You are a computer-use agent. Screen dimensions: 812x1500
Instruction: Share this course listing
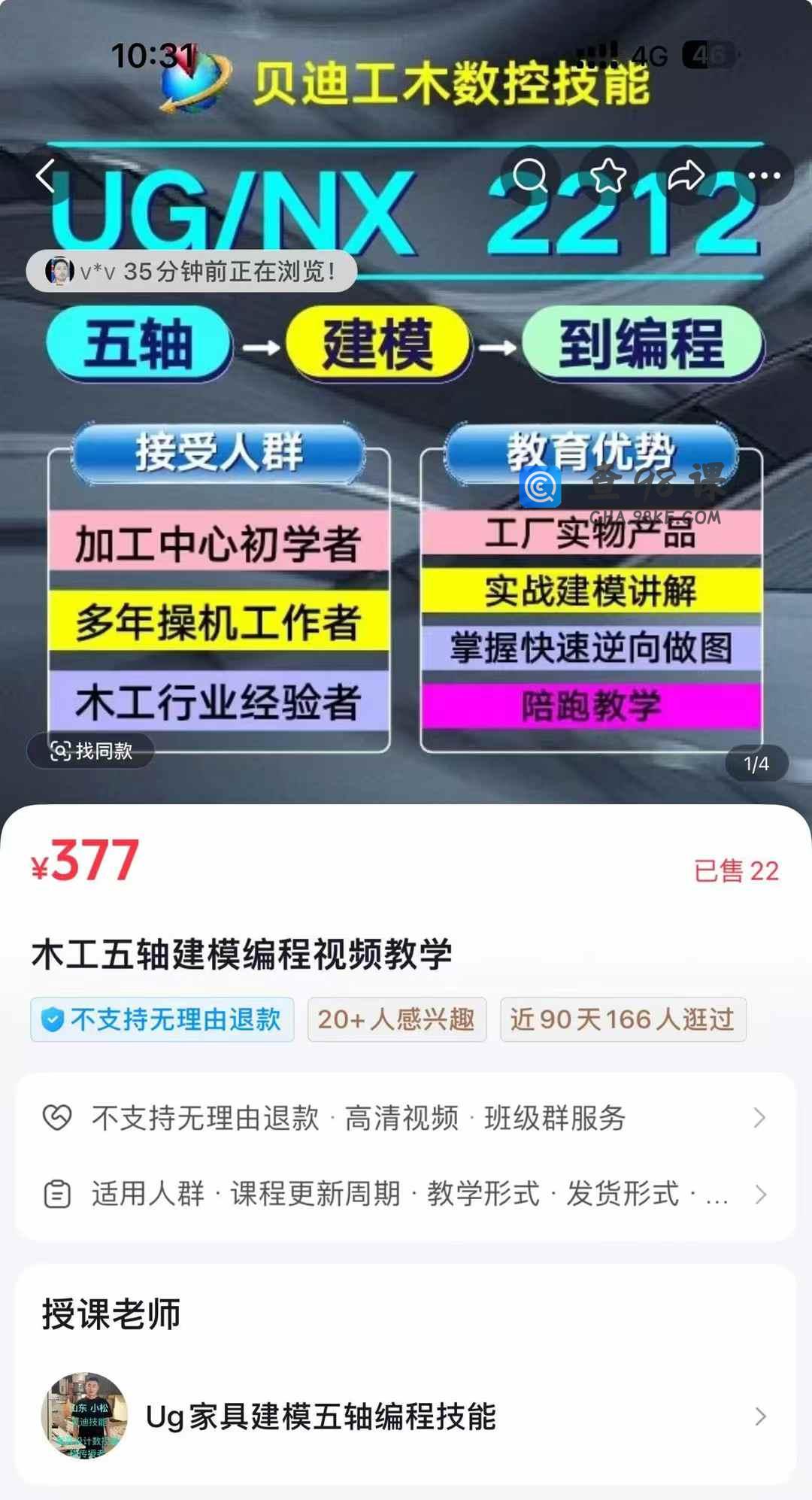tap(686, 176)
